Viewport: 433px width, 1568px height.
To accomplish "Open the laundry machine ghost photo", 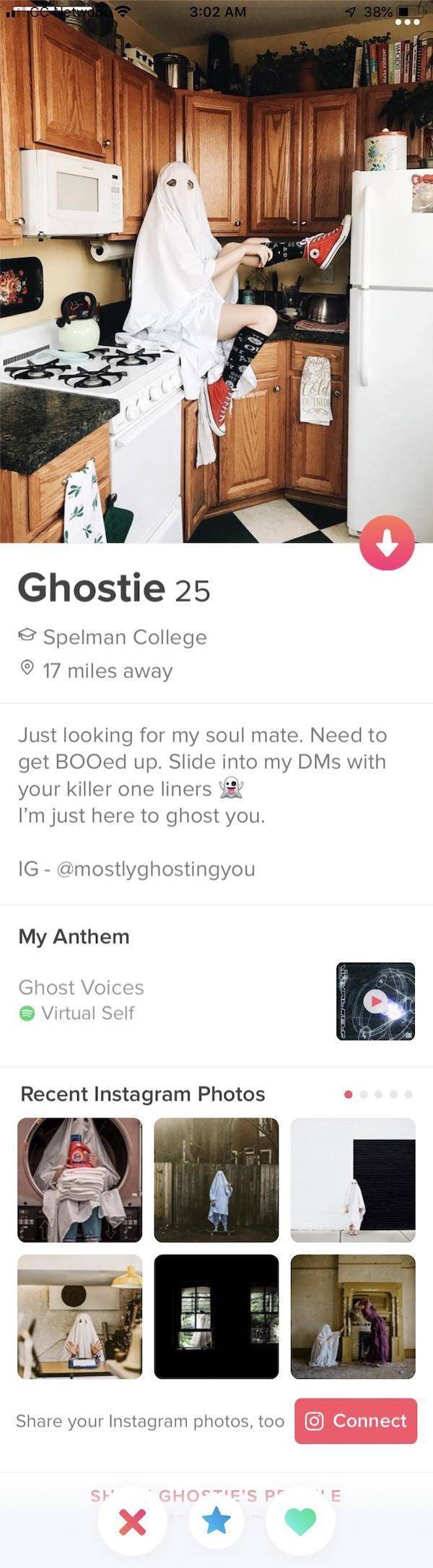I will click(x=80, y=1180).
